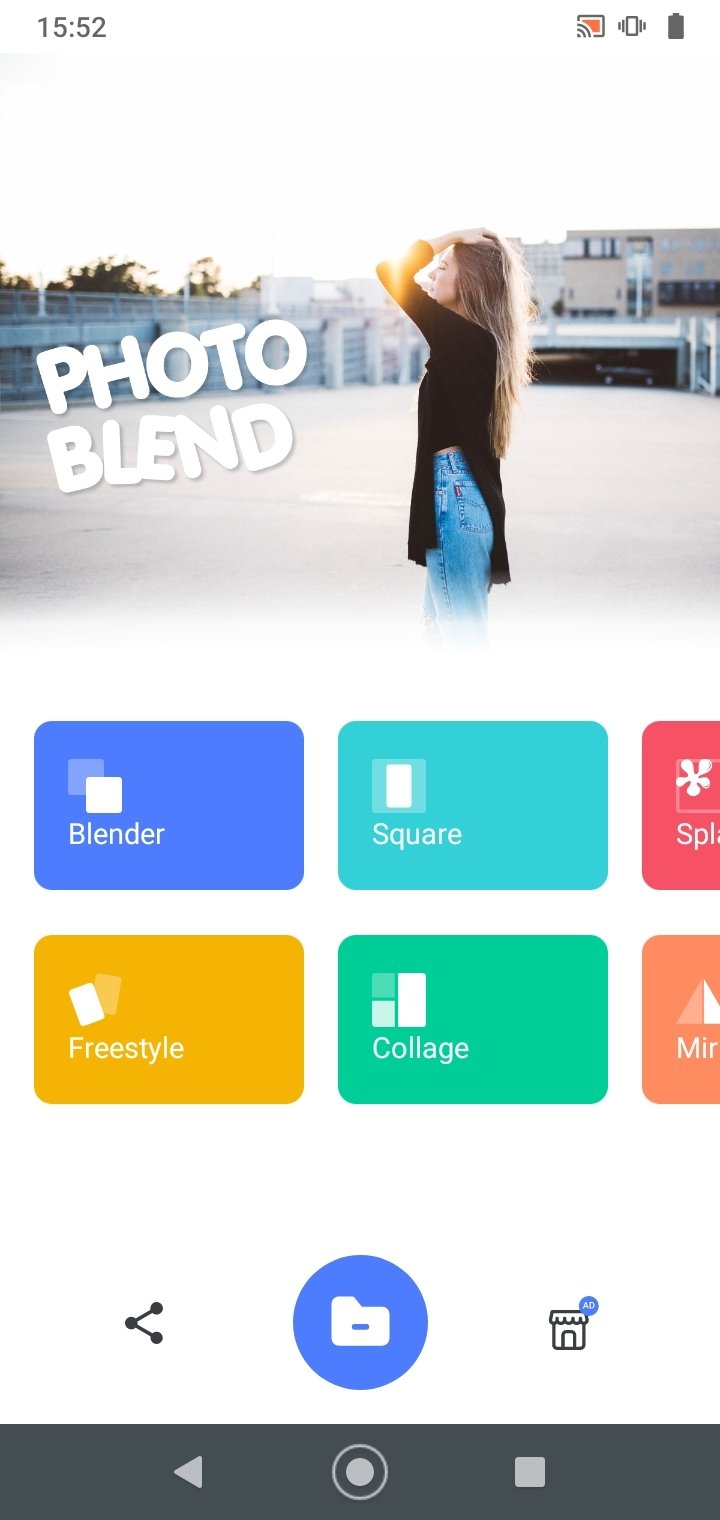Viewport: 720px width, 1520px height.
Task: Open the blue folder button
Action: click(360, 1322)
